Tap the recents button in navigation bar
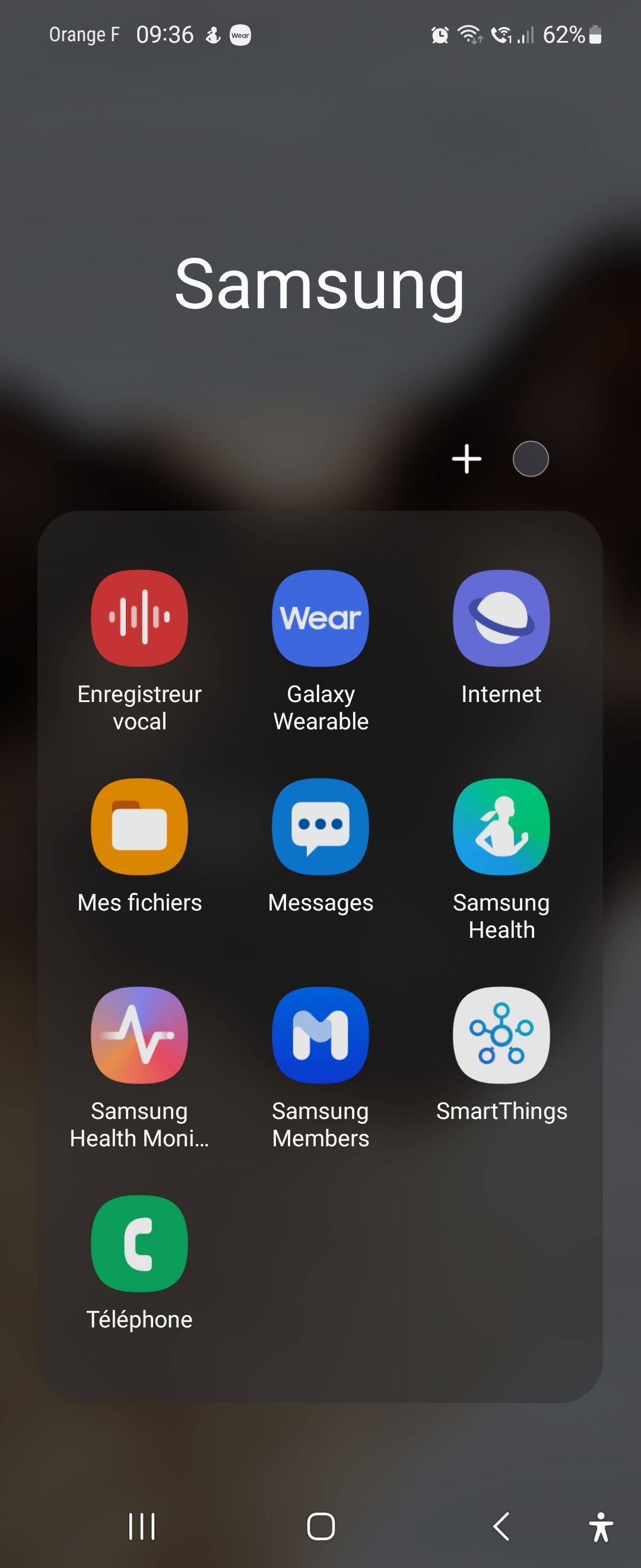 (141, 1525)
